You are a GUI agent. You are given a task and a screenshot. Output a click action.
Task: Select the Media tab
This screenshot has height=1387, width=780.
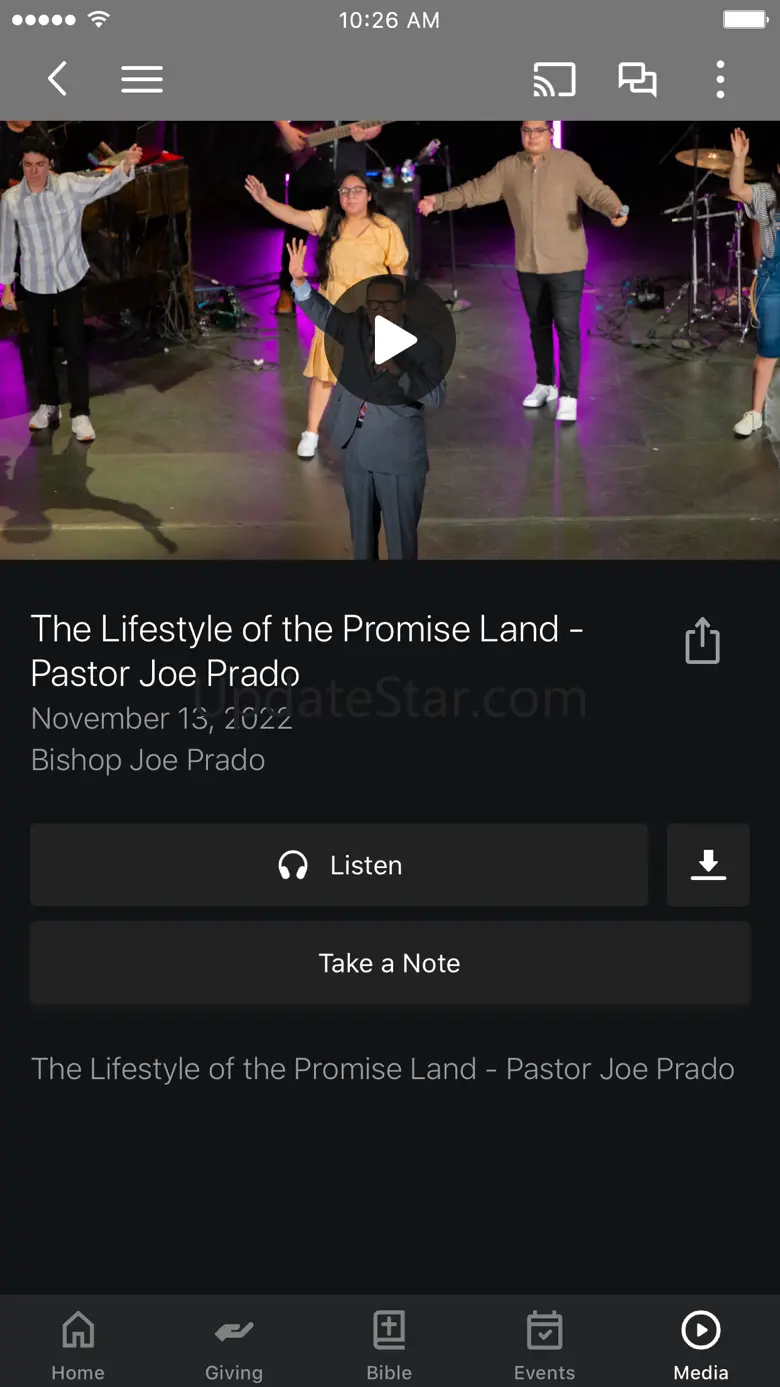[x=700, y=1343]
